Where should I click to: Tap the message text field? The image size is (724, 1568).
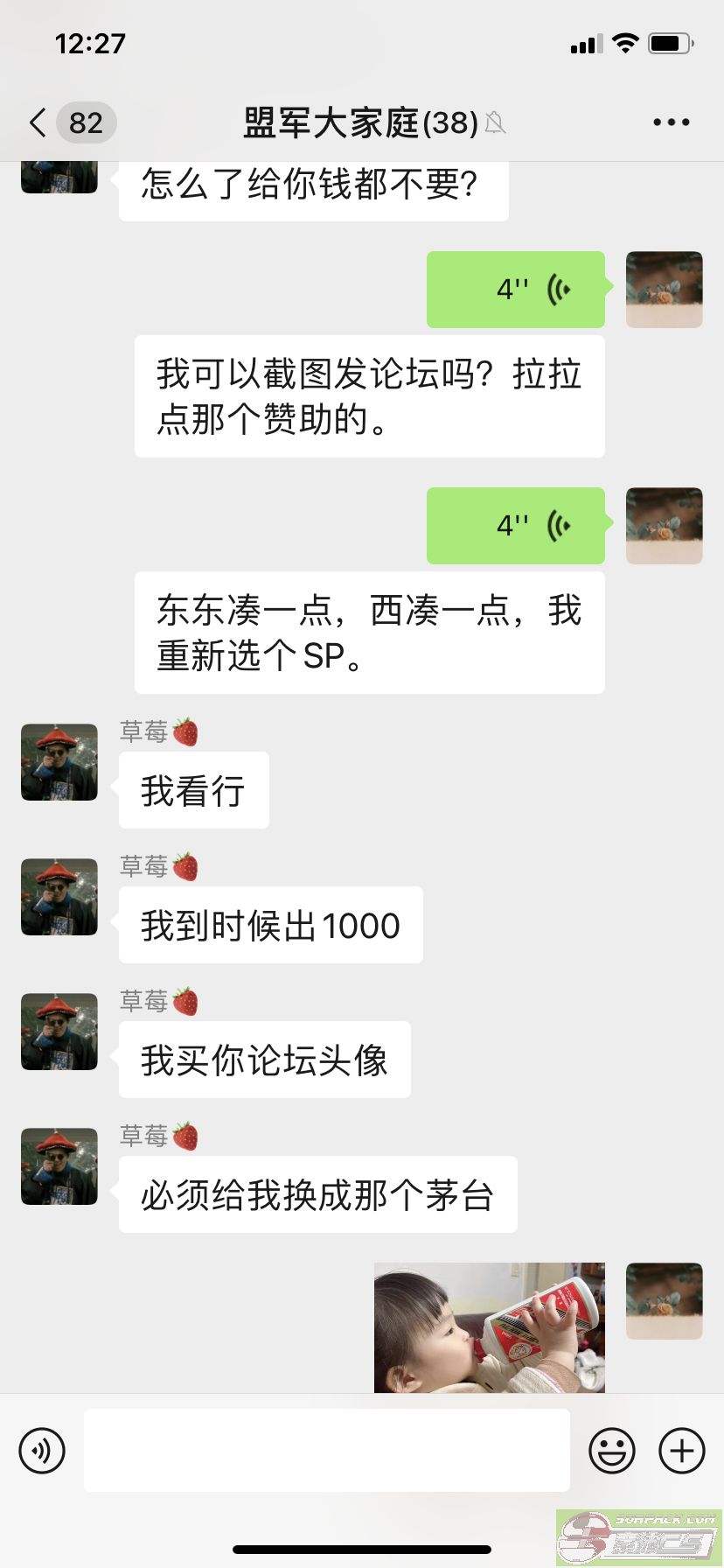[x=327, y=1450]
